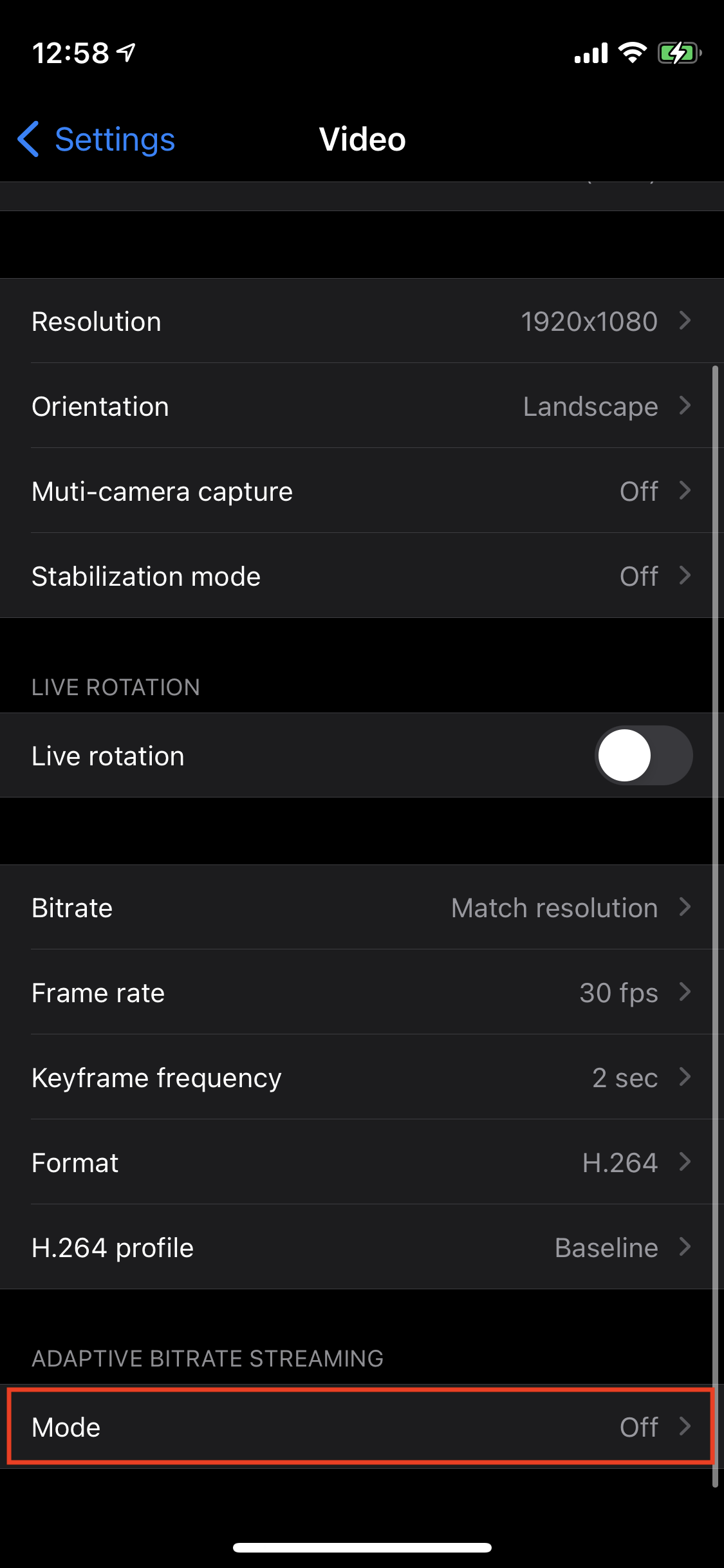Open the Bitrate setting
The image size is (724, 1568).
[362, 907]
